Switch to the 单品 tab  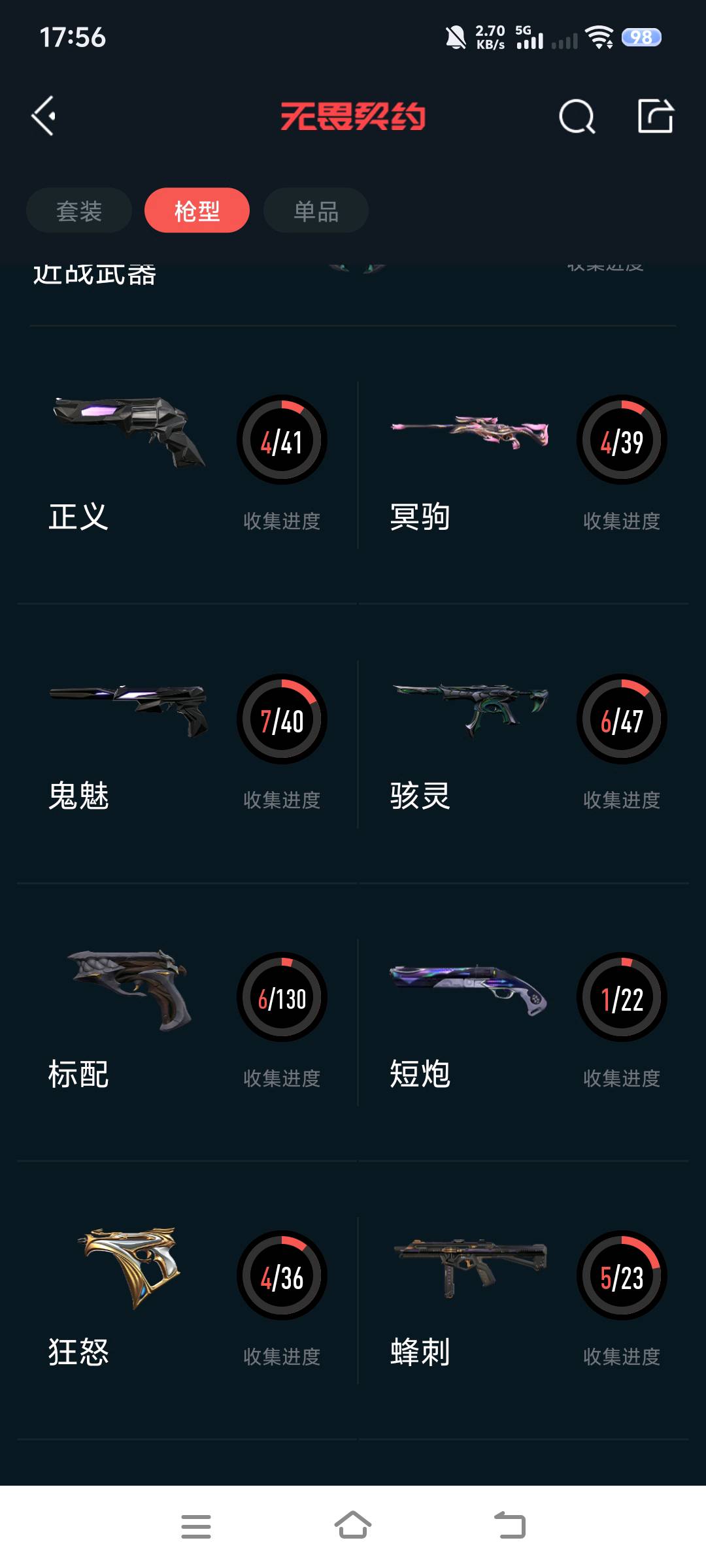(x=316, y=210)
